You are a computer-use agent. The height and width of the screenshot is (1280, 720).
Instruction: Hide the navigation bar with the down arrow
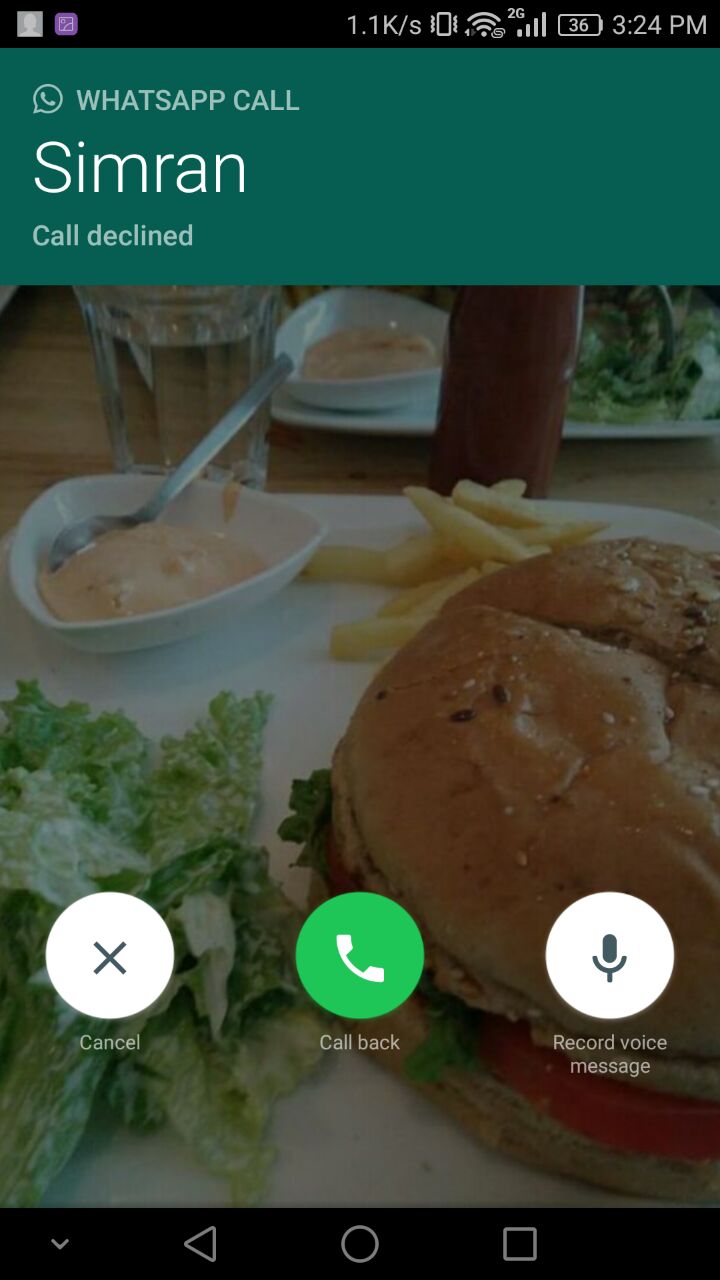pyautogui.click(x=60, y=1244)
